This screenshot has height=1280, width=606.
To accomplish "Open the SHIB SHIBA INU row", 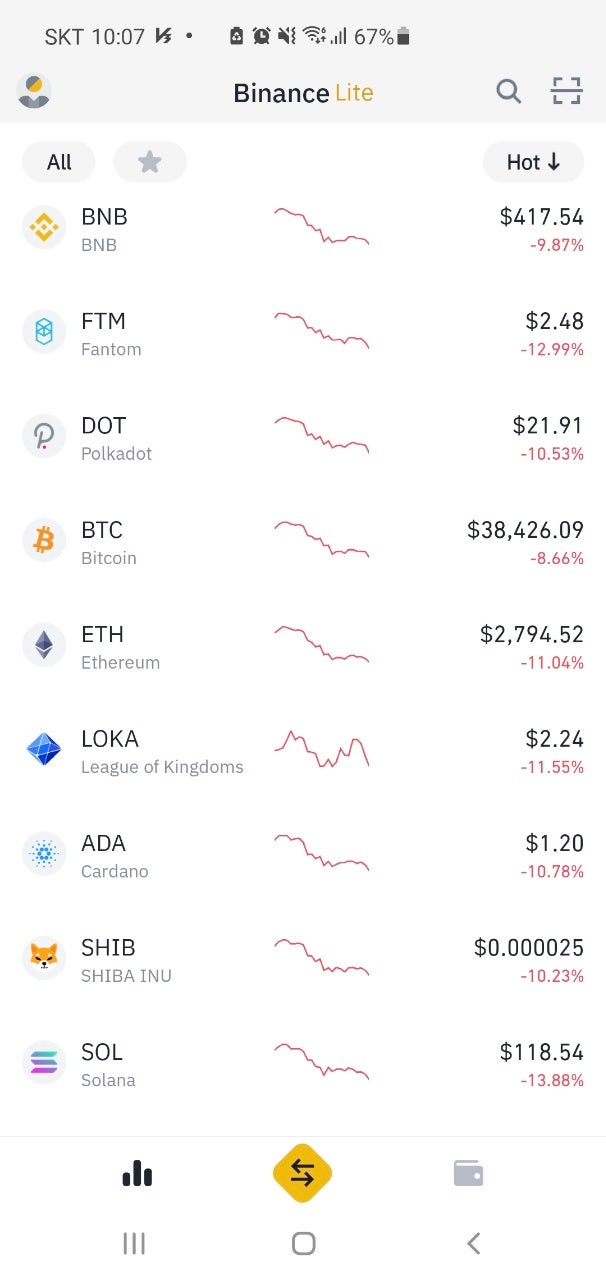I will (303, 960).
